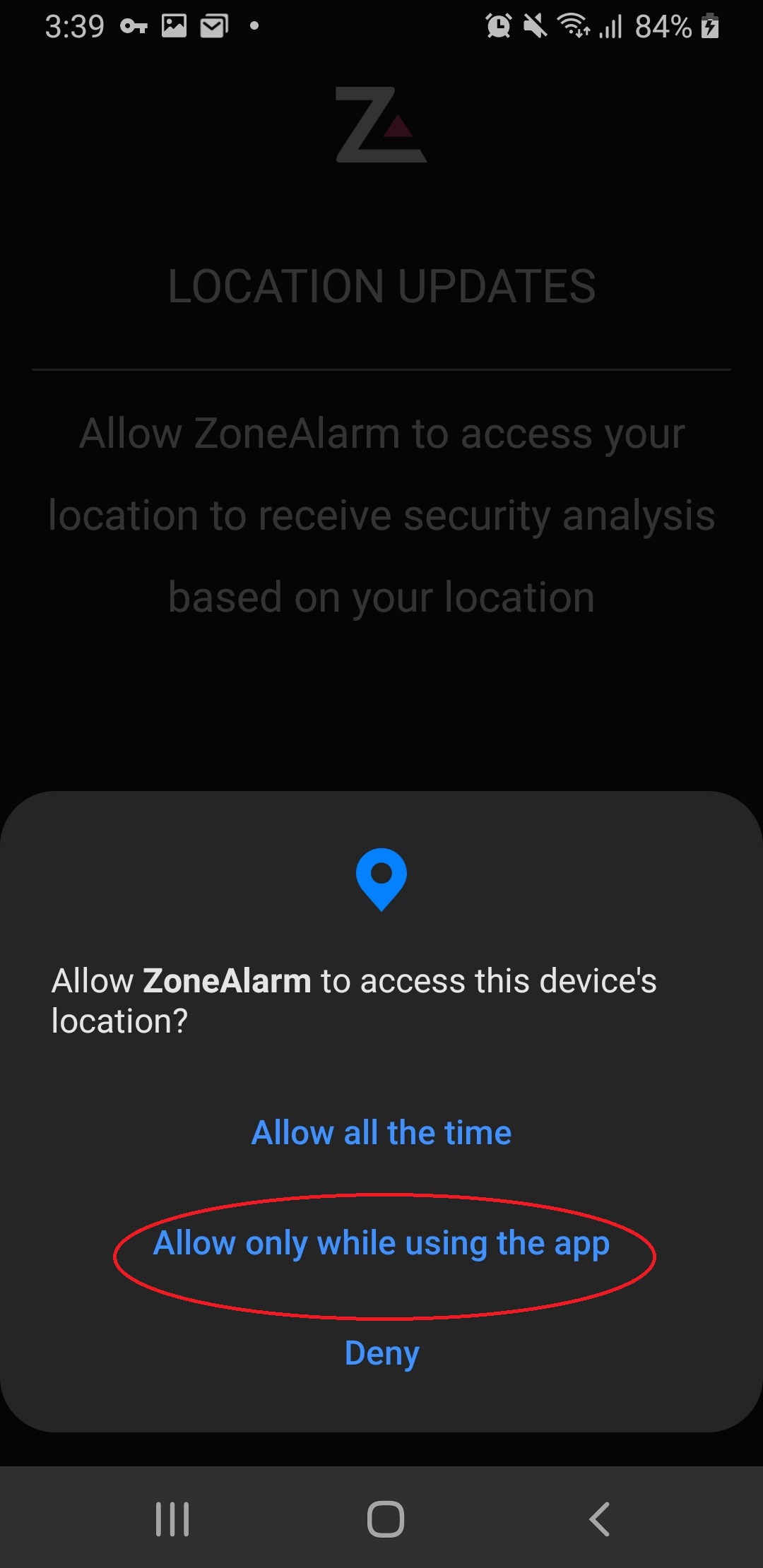Image resolution: width=763 pixels, height=1568 pixels.
Task: Tap the location access description text
Action: point(381,514)
